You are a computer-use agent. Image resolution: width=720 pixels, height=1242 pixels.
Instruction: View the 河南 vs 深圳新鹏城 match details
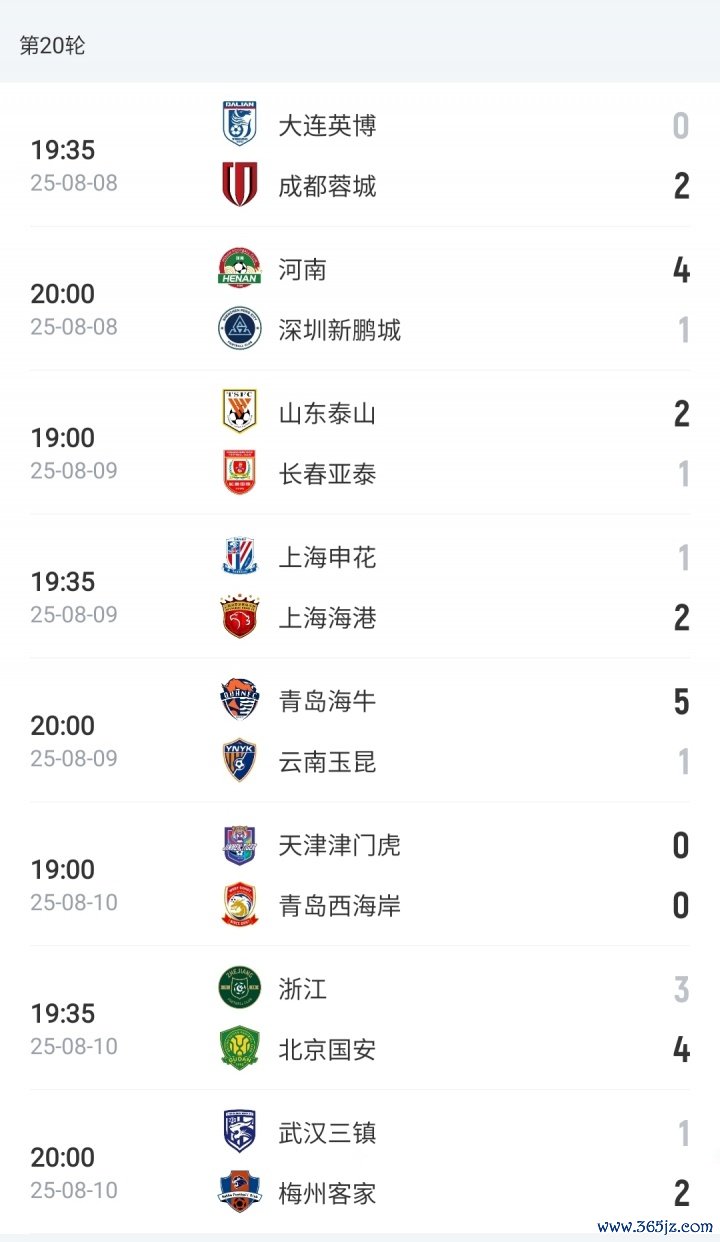[x=360, y=299]
